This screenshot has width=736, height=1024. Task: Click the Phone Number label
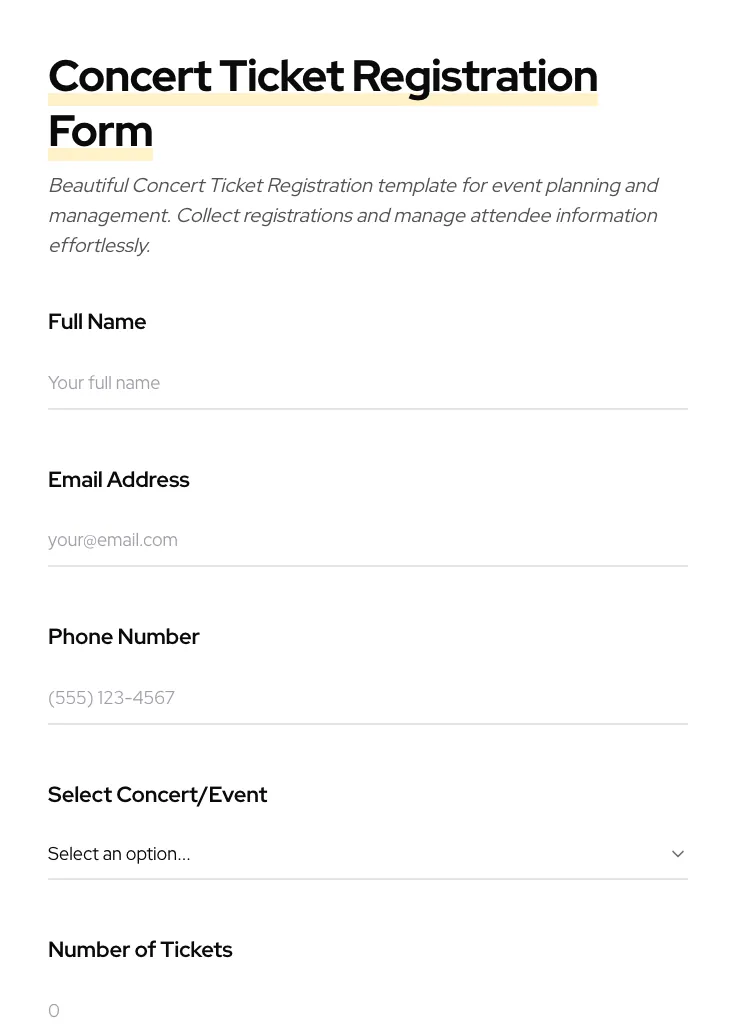(x=123, y=637)
